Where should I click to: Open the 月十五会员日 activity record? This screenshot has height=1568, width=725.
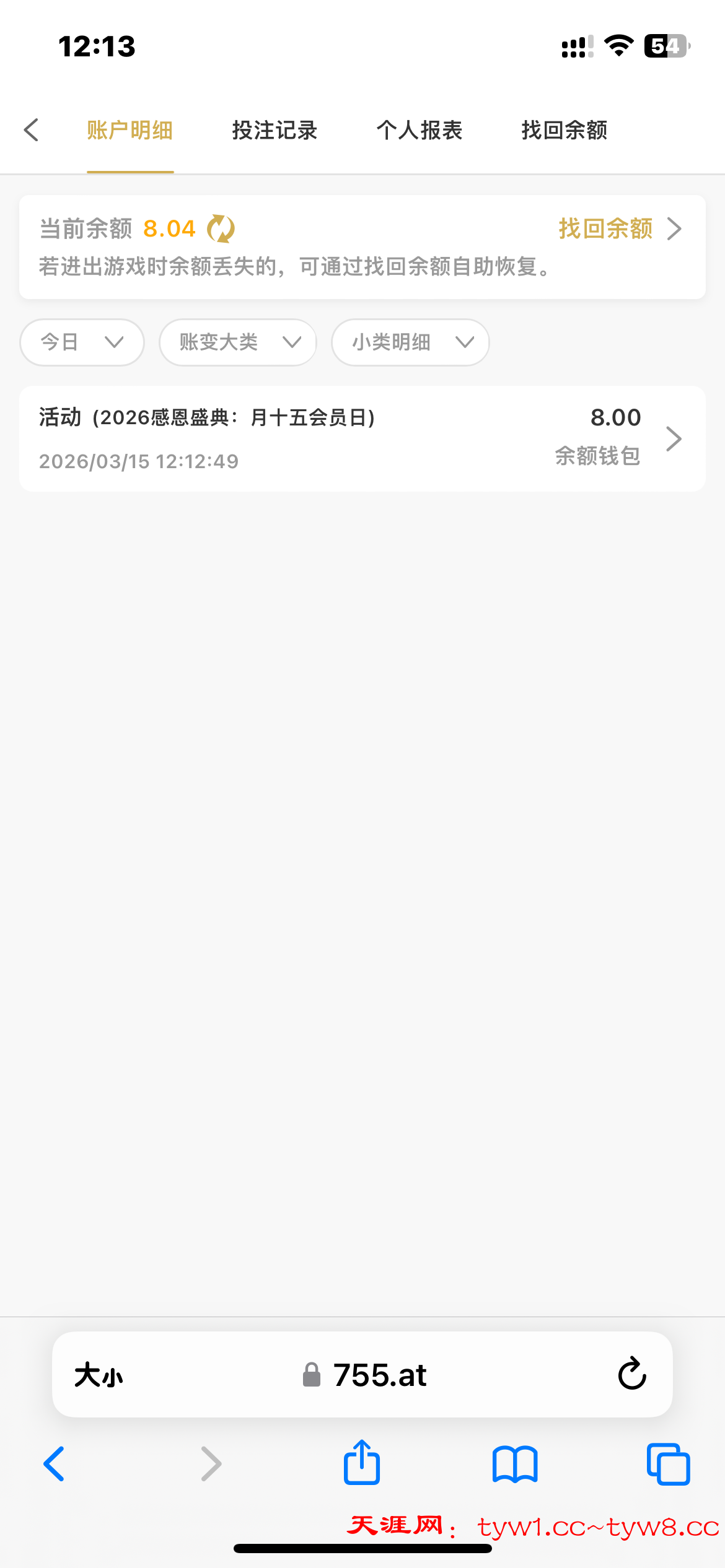[362, 438]
